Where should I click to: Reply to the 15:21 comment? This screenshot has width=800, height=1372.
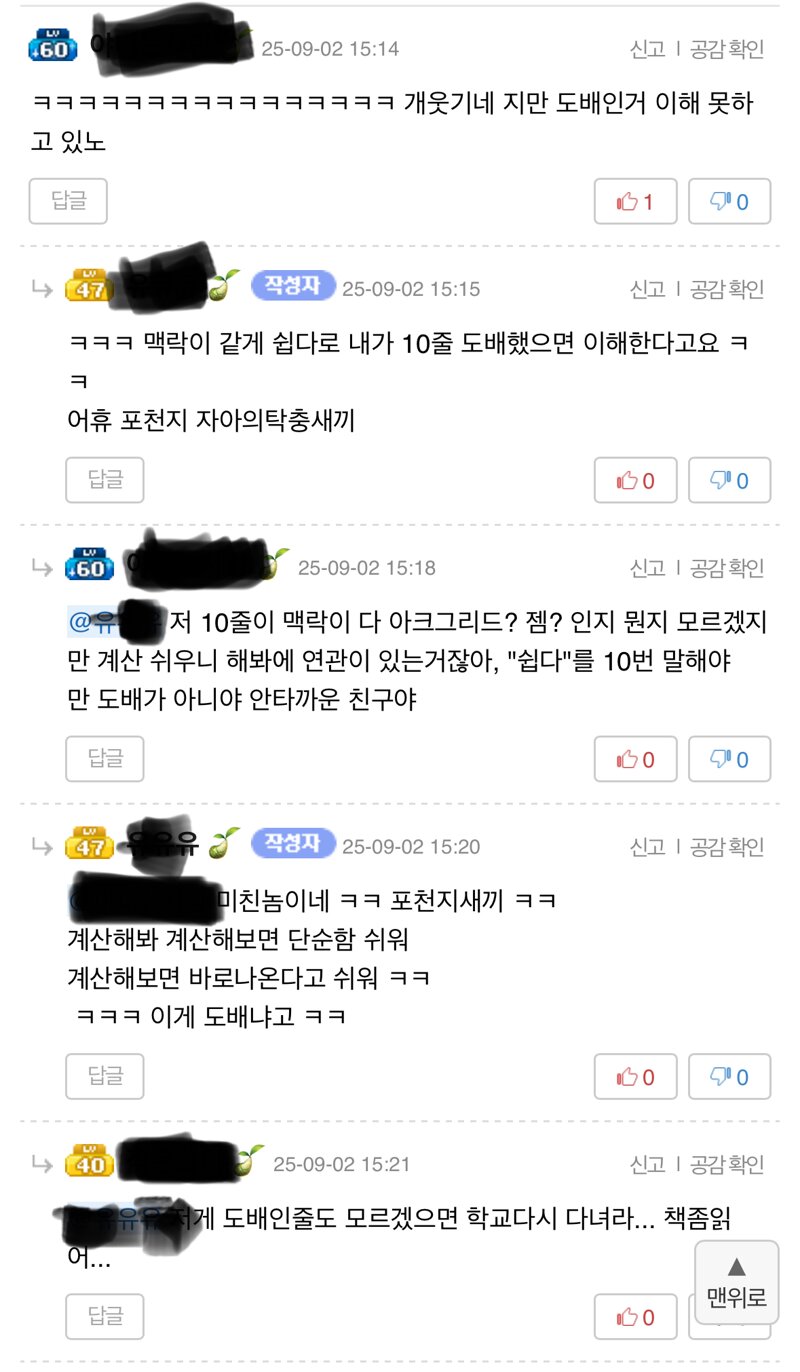coord(105,1316)
